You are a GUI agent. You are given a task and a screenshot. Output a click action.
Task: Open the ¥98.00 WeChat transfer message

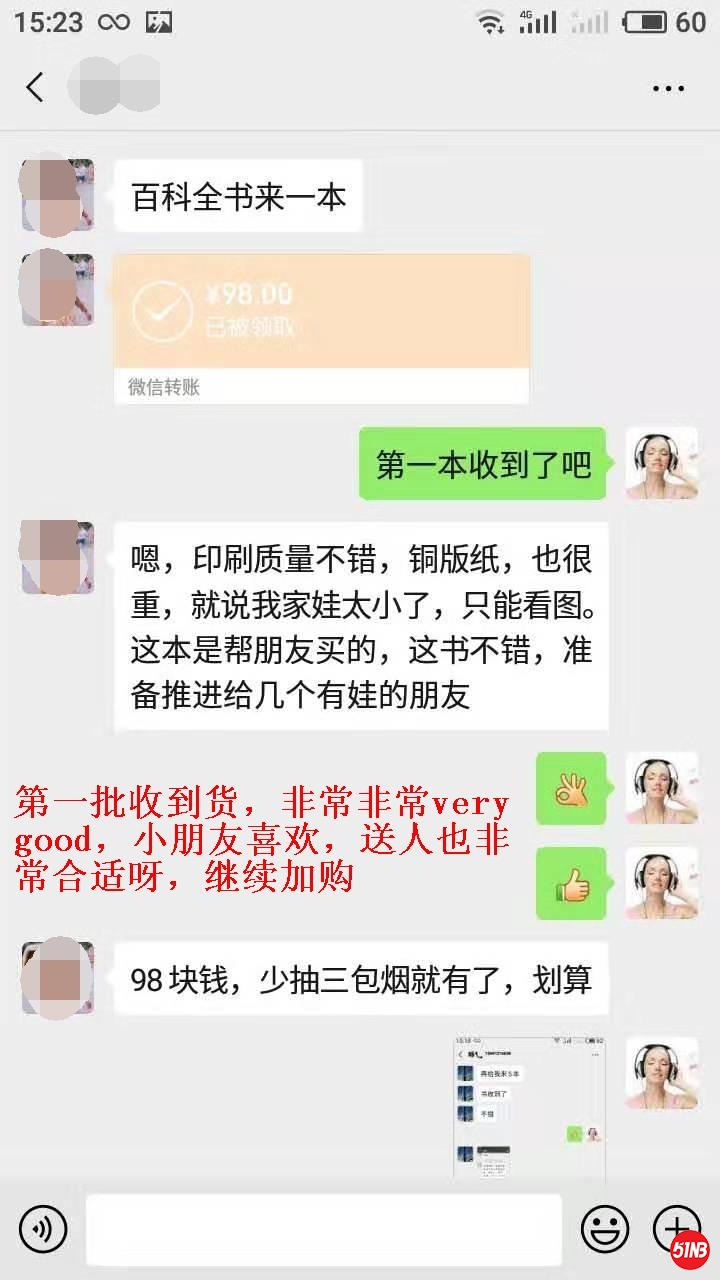click(322, 320)
